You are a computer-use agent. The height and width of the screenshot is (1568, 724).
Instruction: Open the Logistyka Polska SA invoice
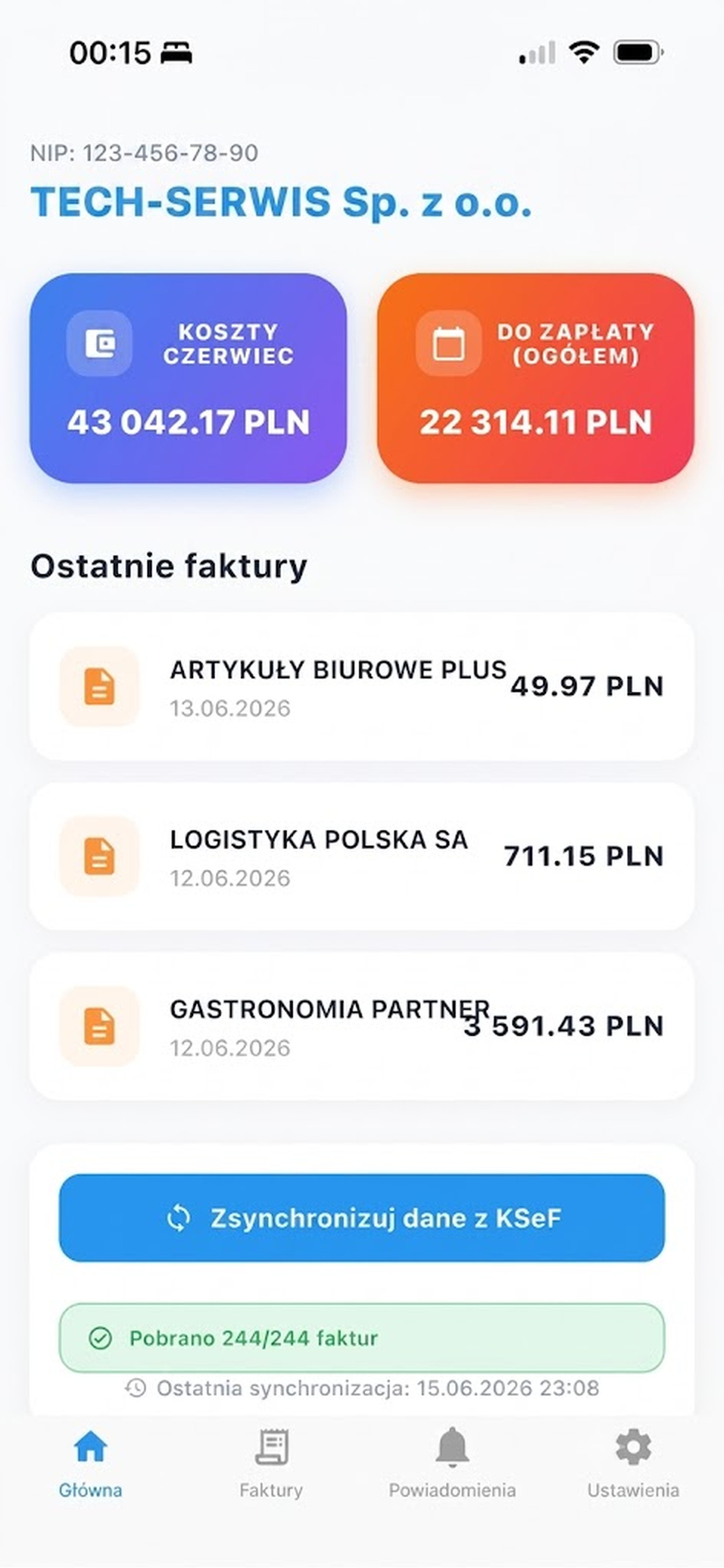click(x=362, y=856)
